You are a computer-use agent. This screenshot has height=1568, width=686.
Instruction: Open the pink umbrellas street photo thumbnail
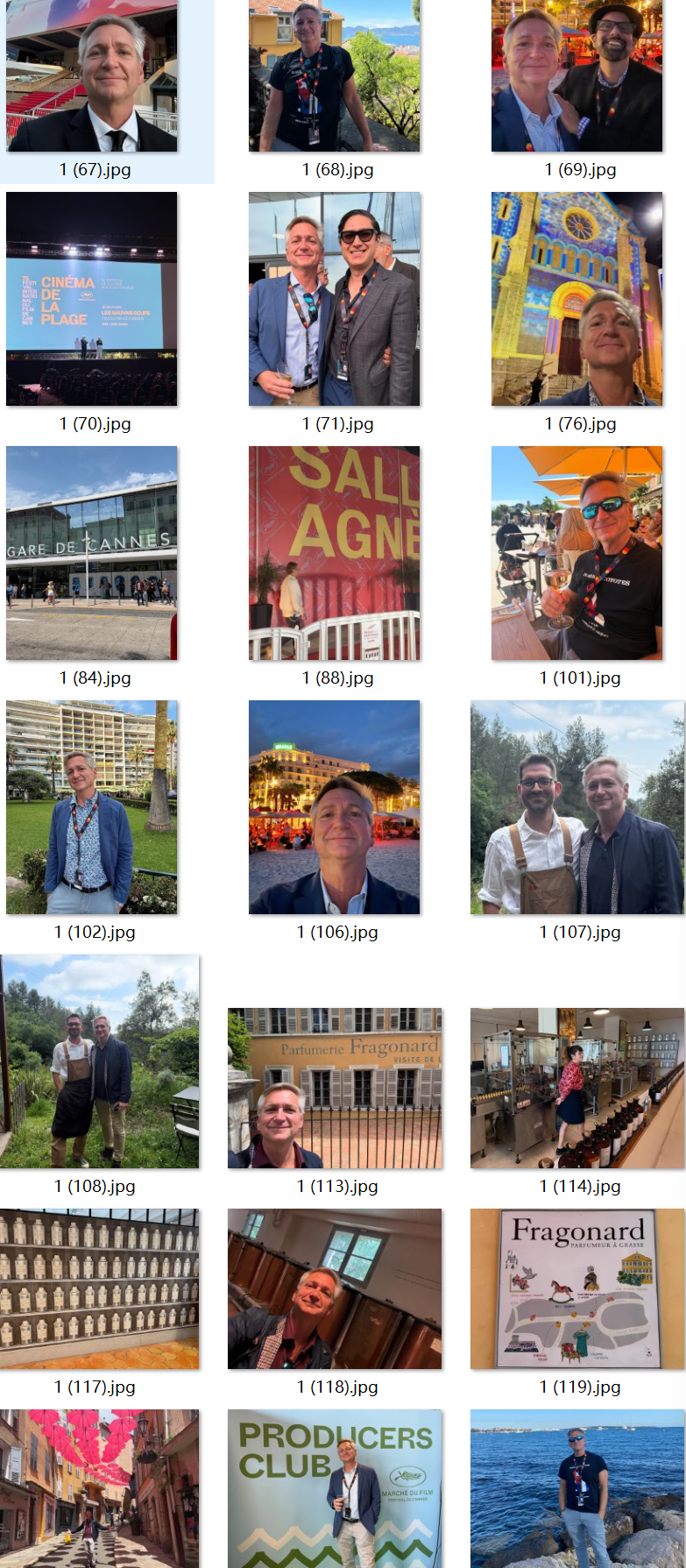click(99, 1488)
